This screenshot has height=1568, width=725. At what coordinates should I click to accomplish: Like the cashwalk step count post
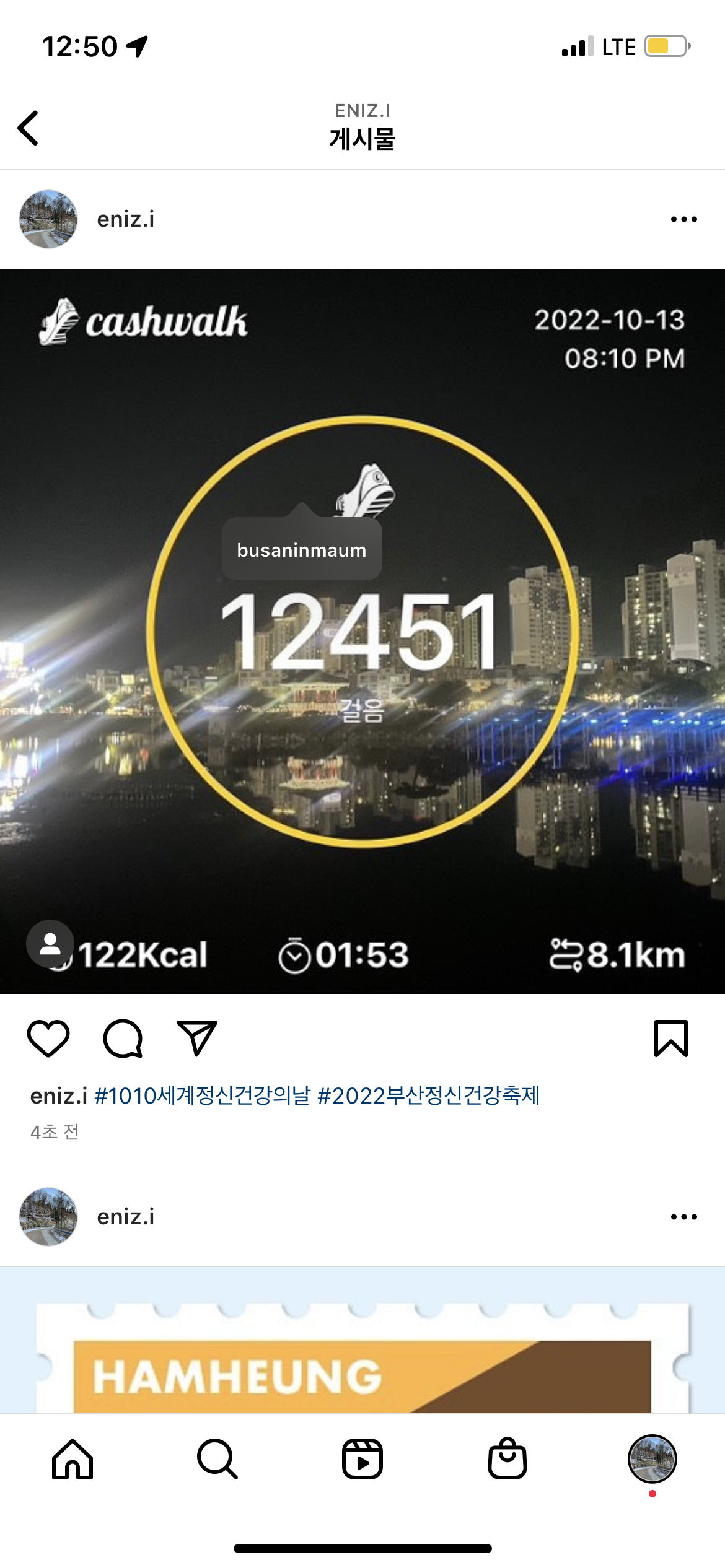48,1039
